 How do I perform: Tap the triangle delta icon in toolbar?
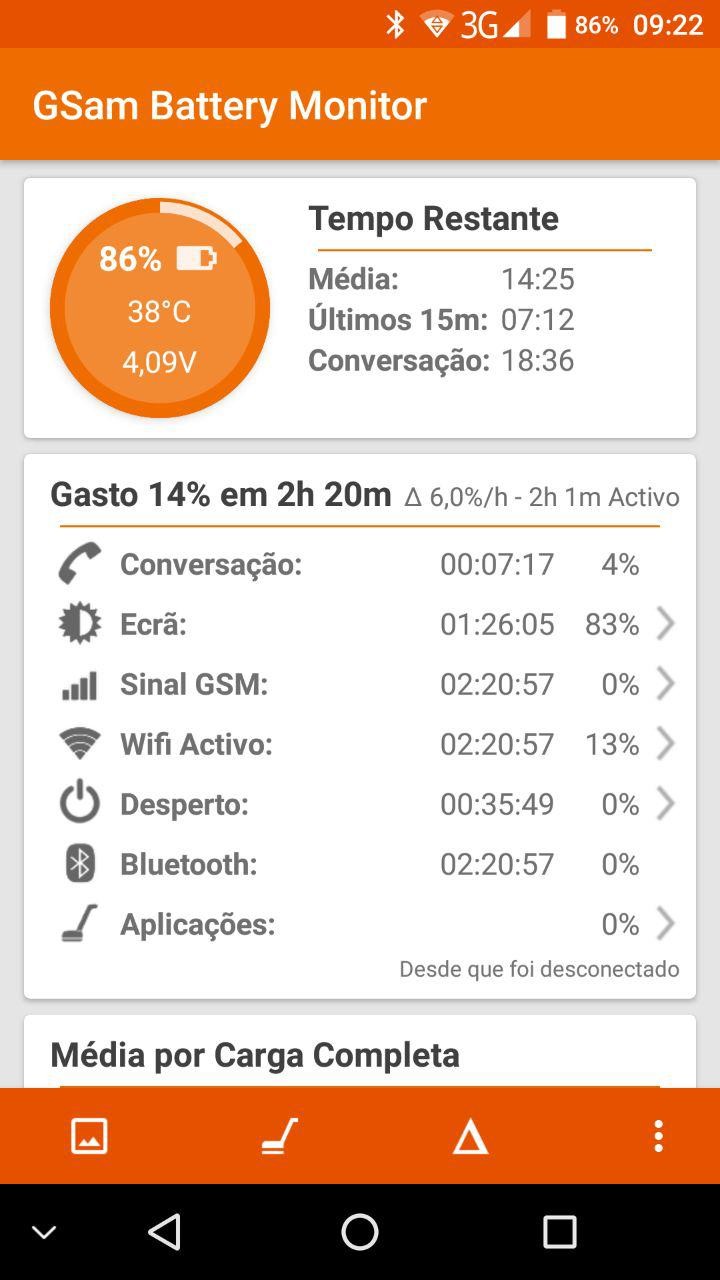(470, 1137)
